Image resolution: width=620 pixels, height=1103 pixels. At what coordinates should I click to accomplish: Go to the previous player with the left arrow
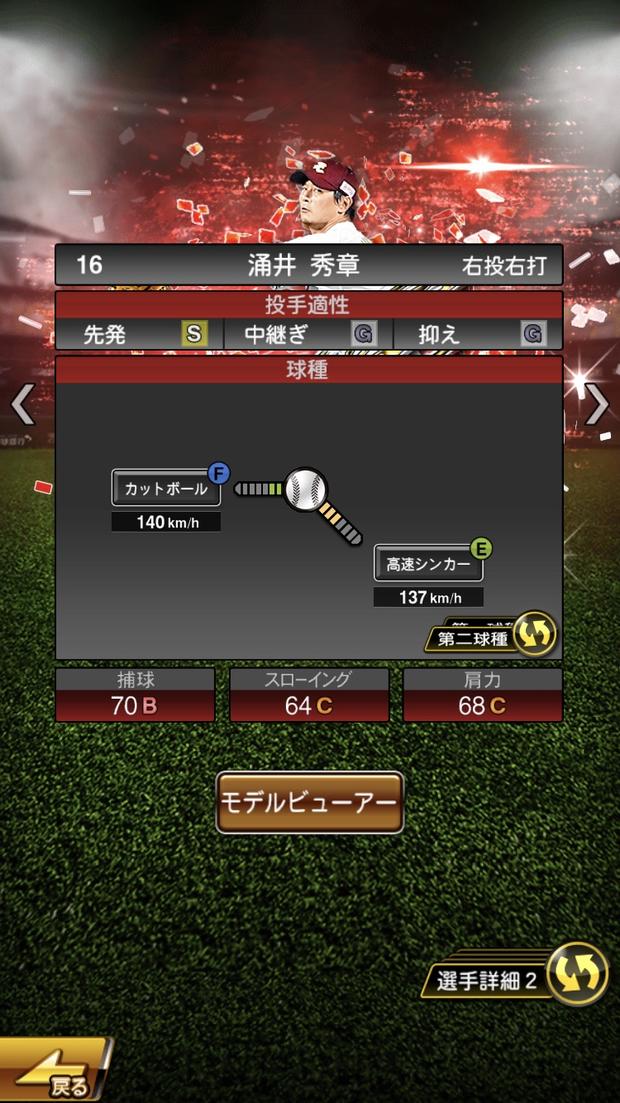click(22, 405)
